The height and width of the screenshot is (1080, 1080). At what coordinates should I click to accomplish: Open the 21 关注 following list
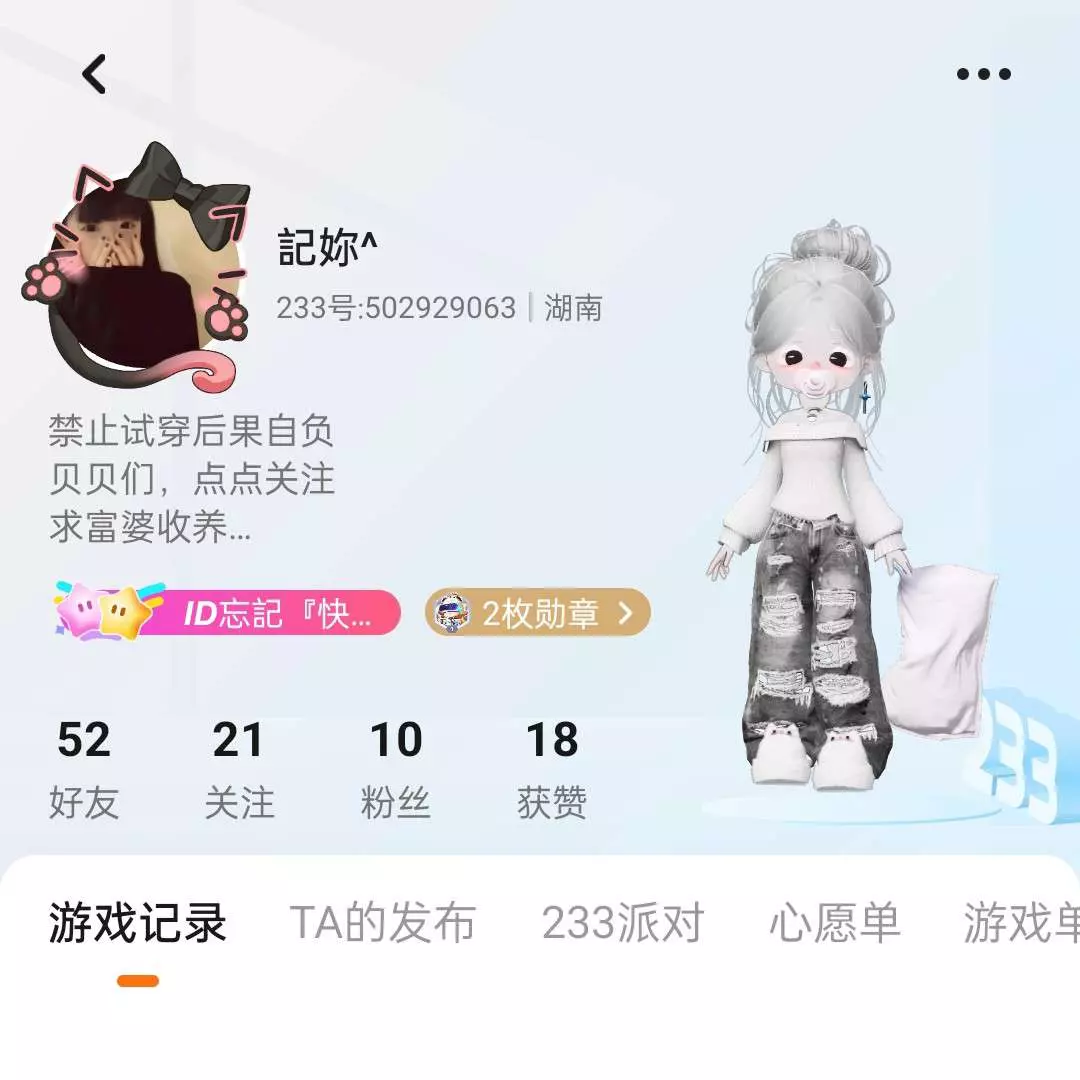coord(239,768)
